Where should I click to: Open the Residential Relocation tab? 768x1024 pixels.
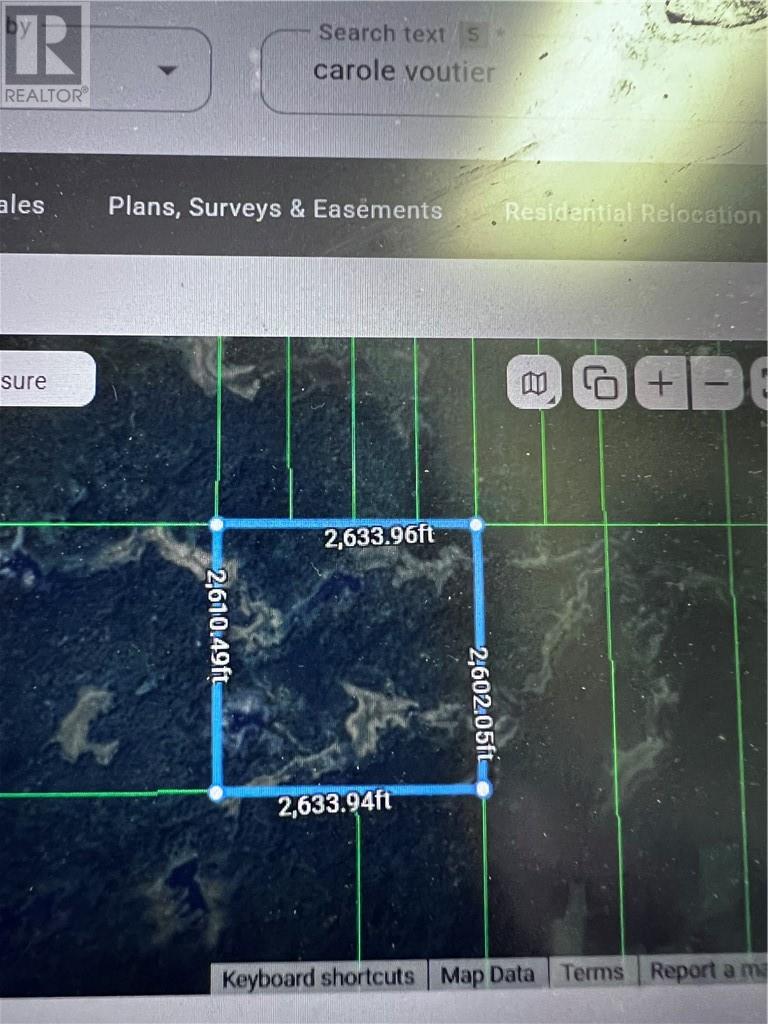(632, 213)
